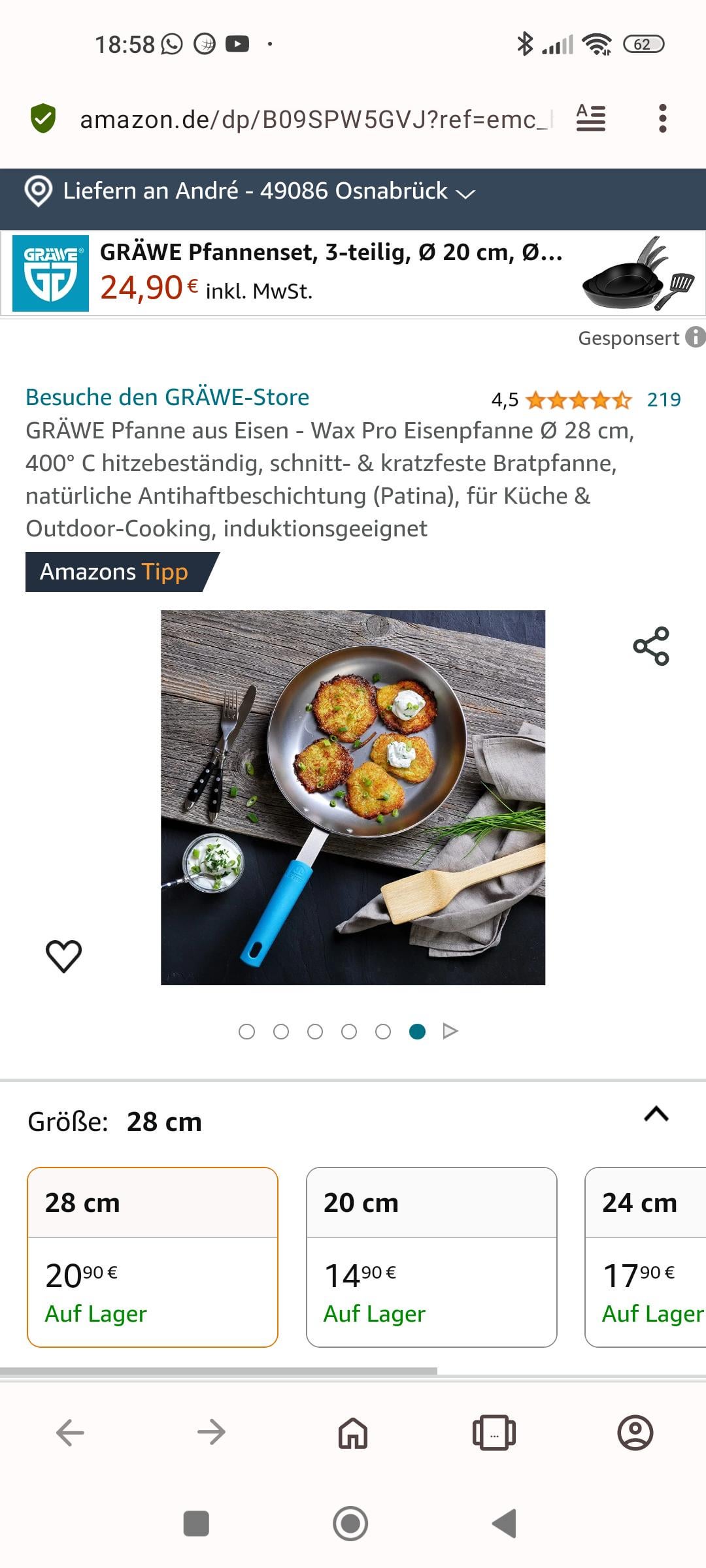Play the product video from the gallery
The height and width of the screenshot is (1568, 706).
click(x=450, y=1031)
